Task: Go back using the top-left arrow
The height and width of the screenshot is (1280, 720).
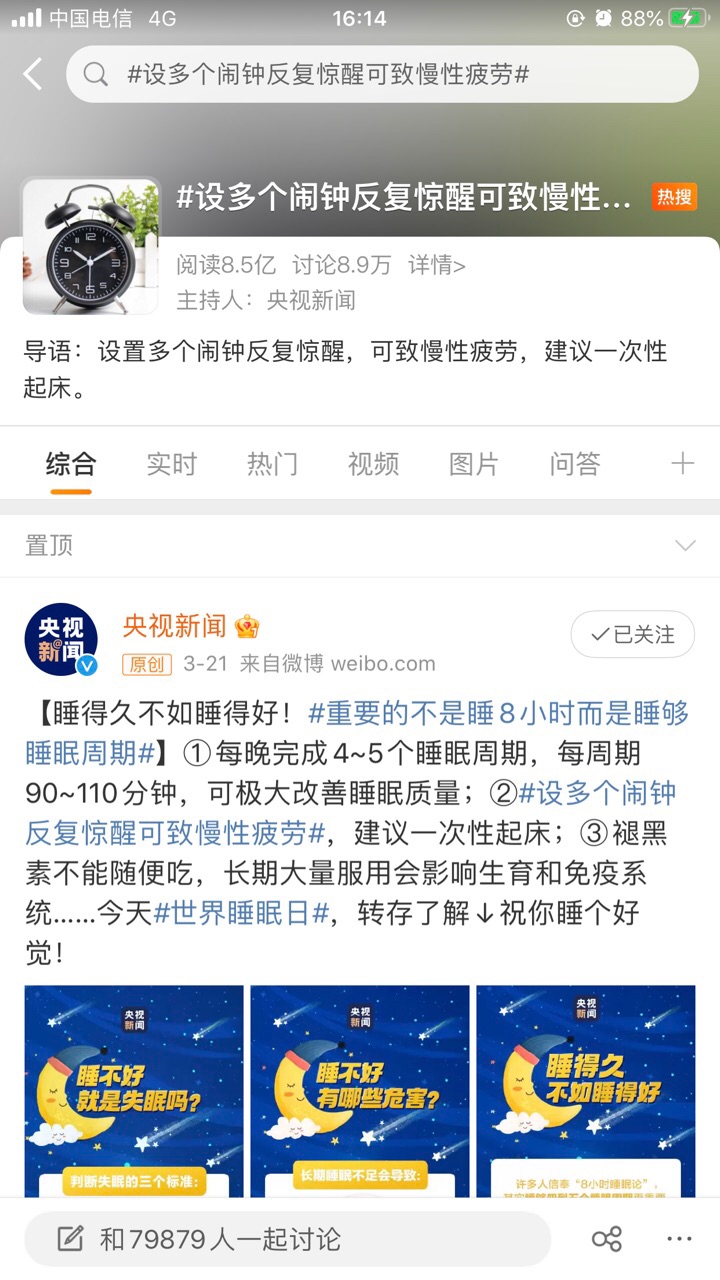Action: click(33, 74)
